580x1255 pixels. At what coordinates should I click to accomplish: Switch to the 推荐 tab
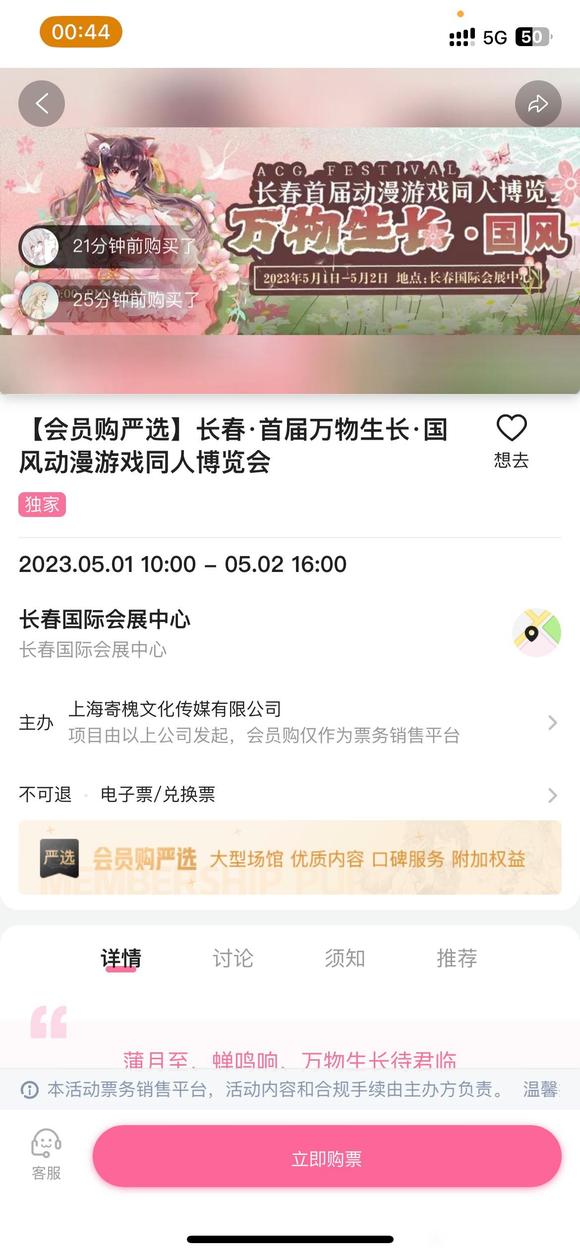457,958
